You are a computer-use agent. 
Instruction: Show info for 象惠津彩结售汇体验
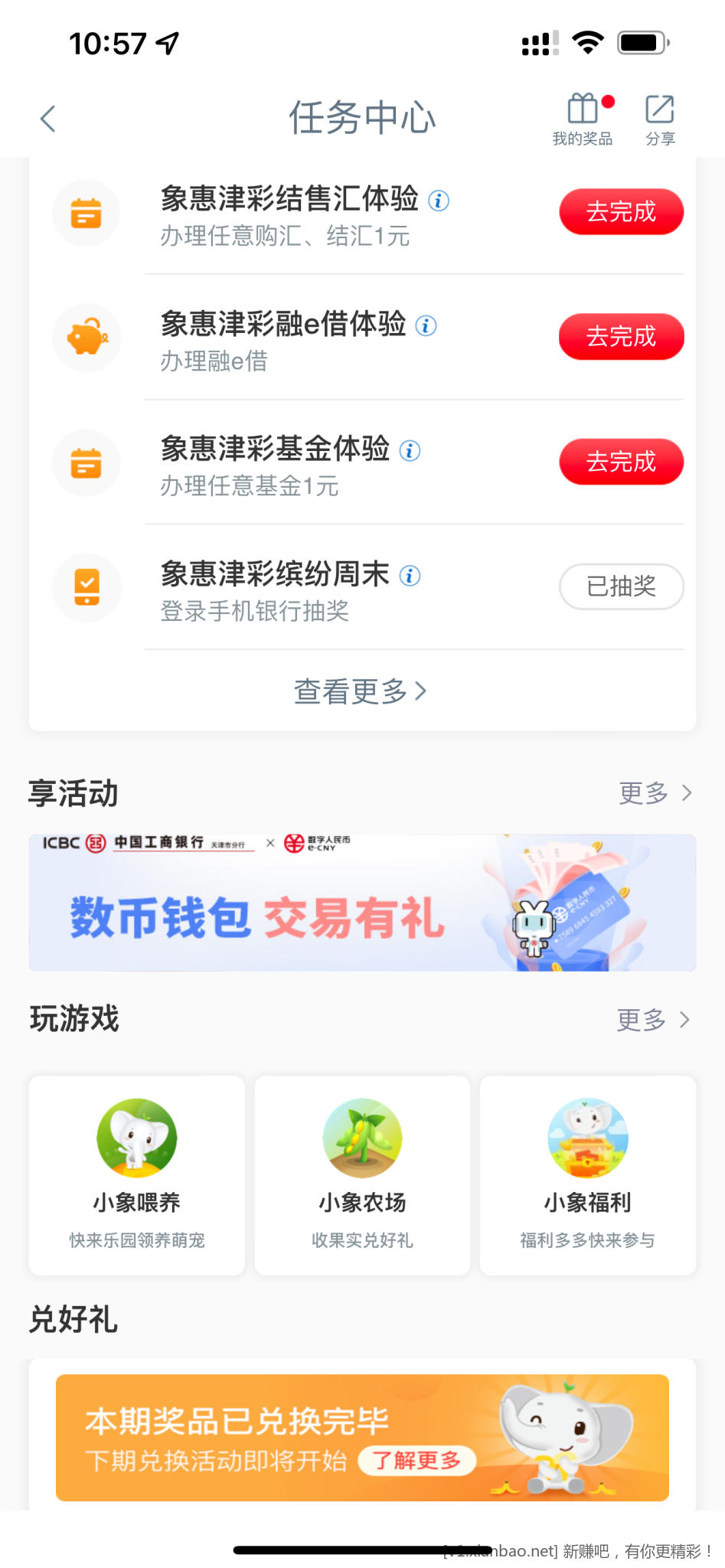[x=439, y=201]
